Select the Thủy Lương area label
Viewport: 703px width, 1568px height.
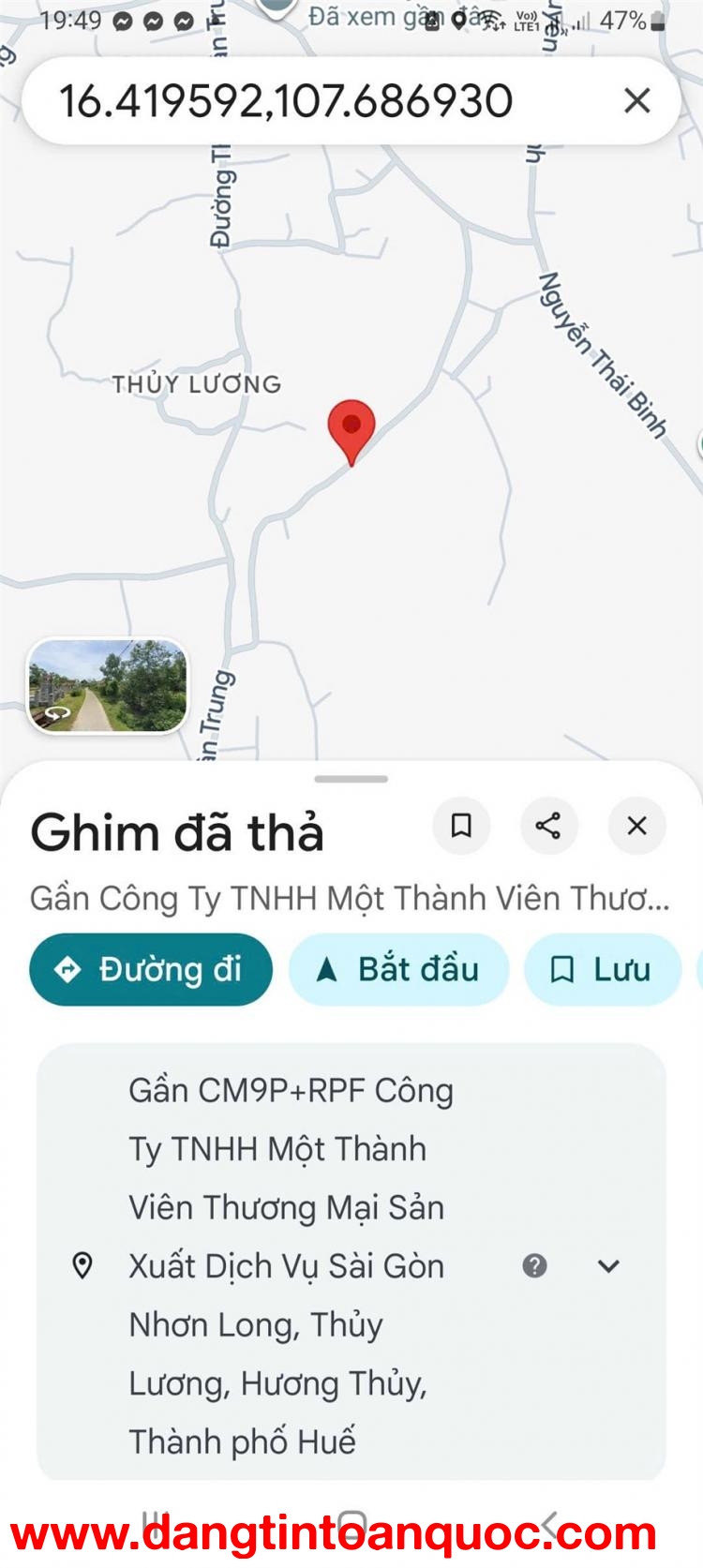tap(198, 384)
